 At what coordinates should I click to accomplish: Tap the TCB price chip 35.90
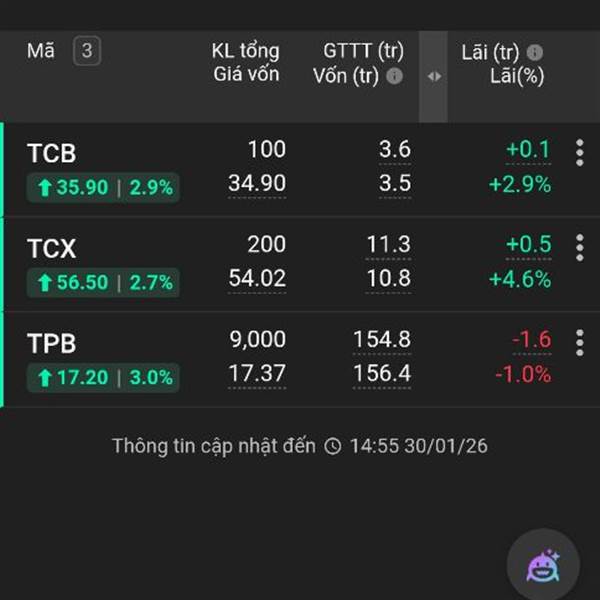click(103, 188)
